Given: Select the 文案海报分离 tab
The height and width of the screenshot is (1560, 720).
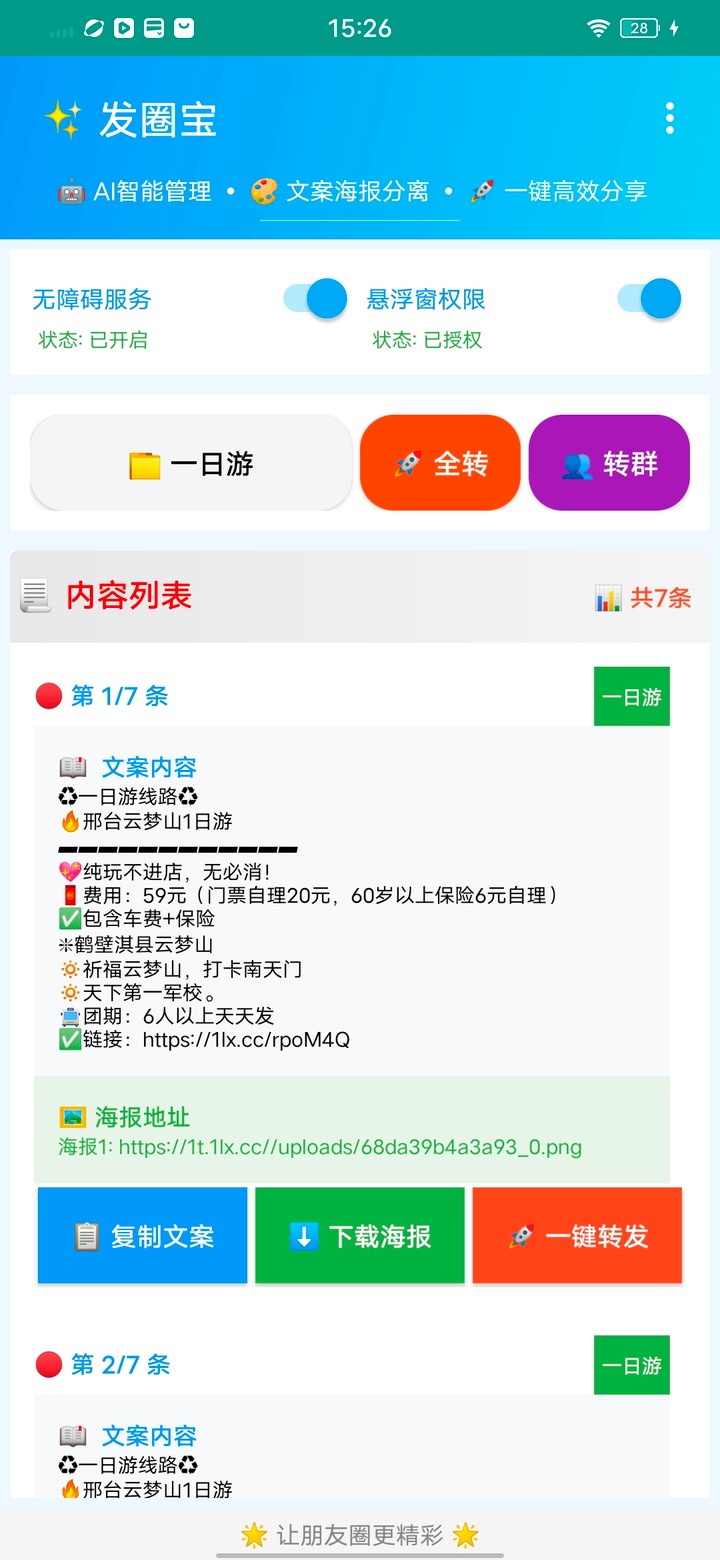Looking at the screenshot, I should [360, 191].
